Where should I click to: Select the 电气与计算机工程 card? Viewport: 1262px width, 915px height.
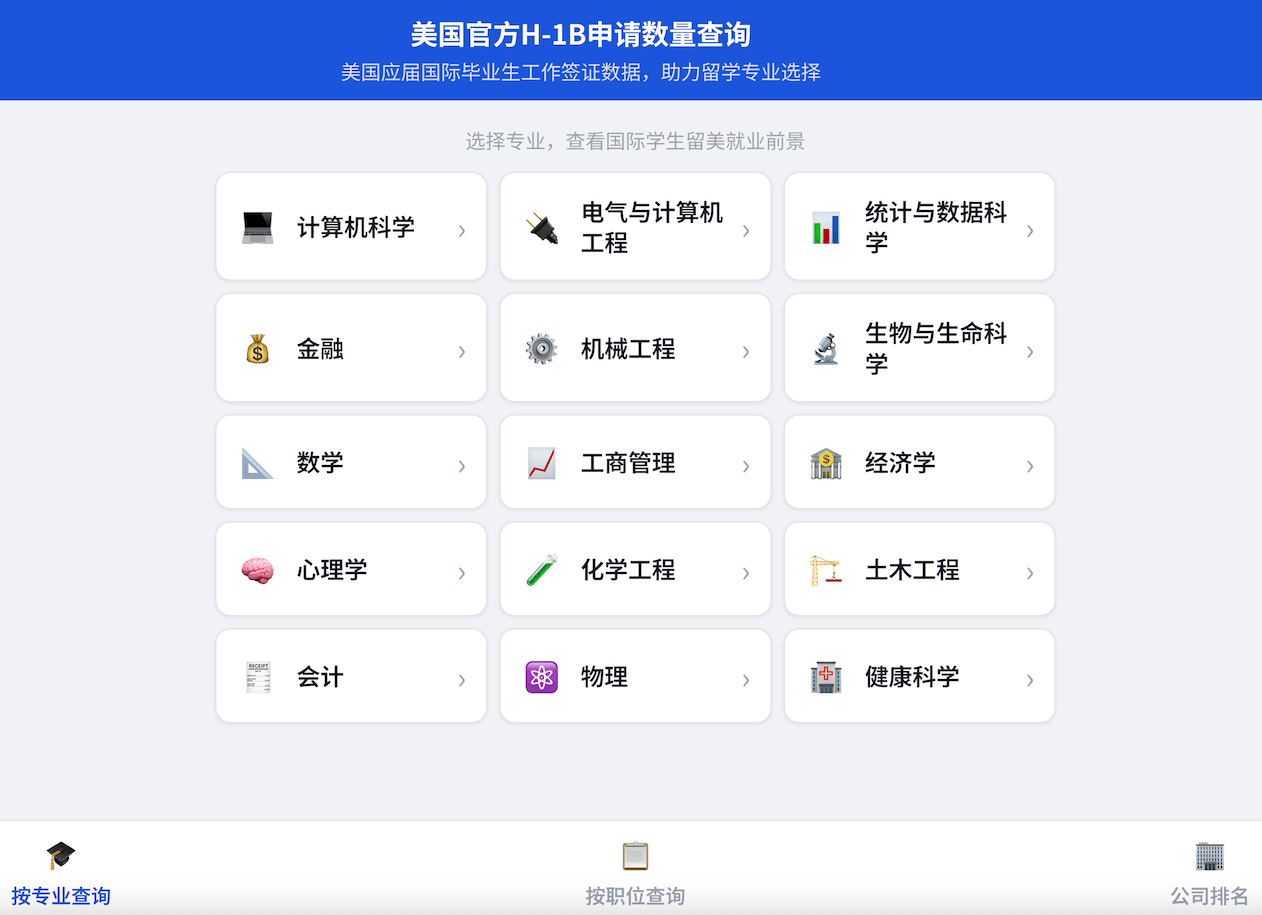click(635, 227)
